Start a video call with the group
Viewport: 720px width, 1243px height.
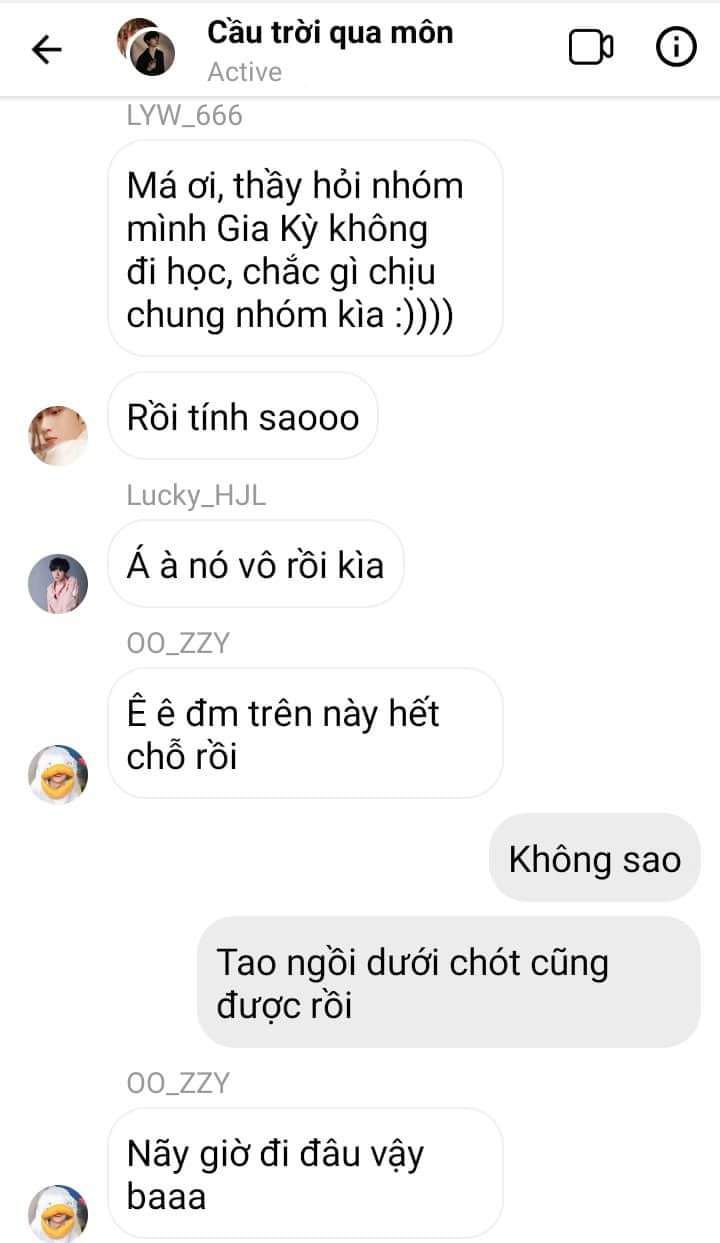590,48
